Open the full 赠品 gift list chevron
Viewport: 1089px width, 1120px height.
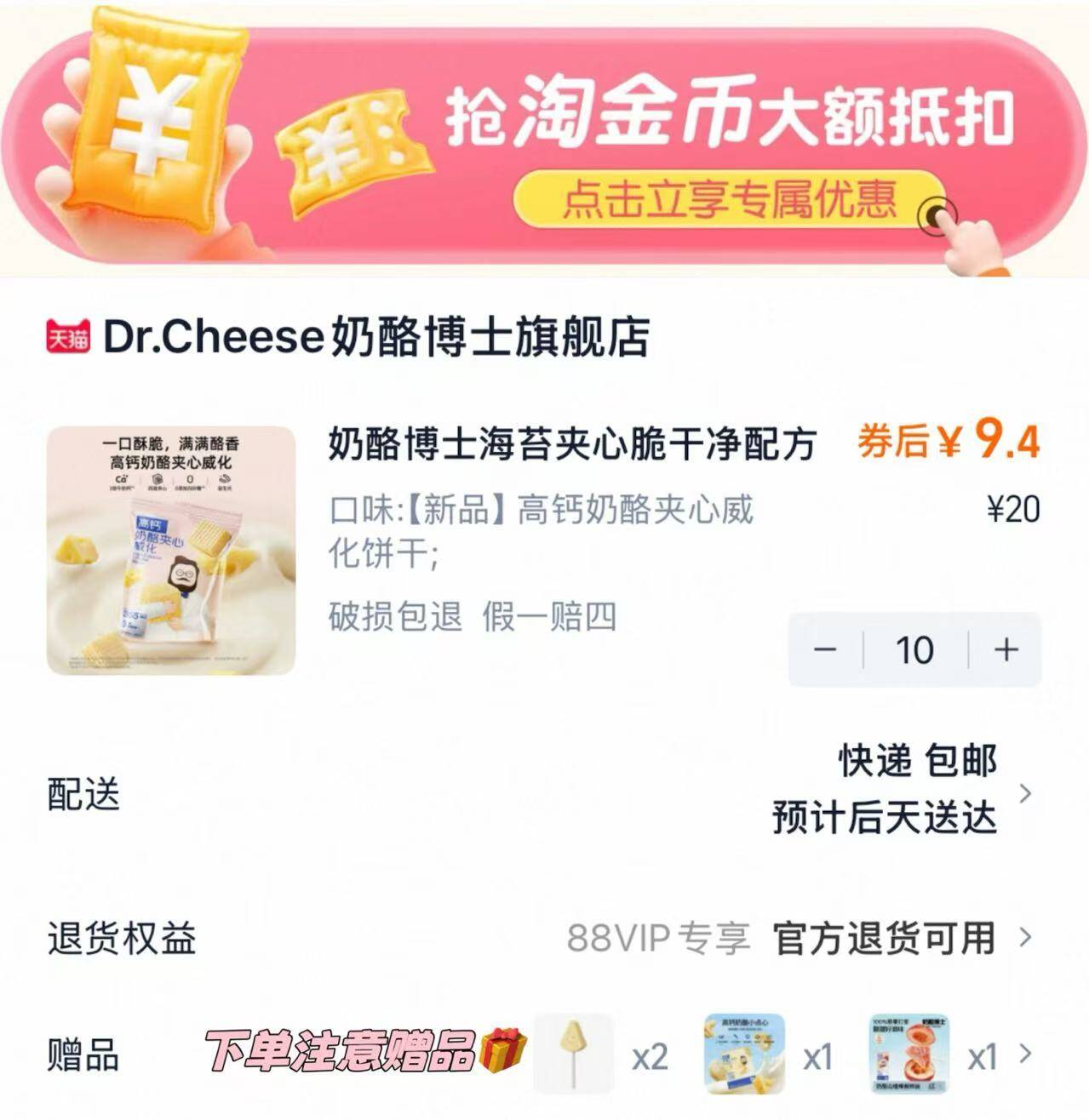1025,1054
